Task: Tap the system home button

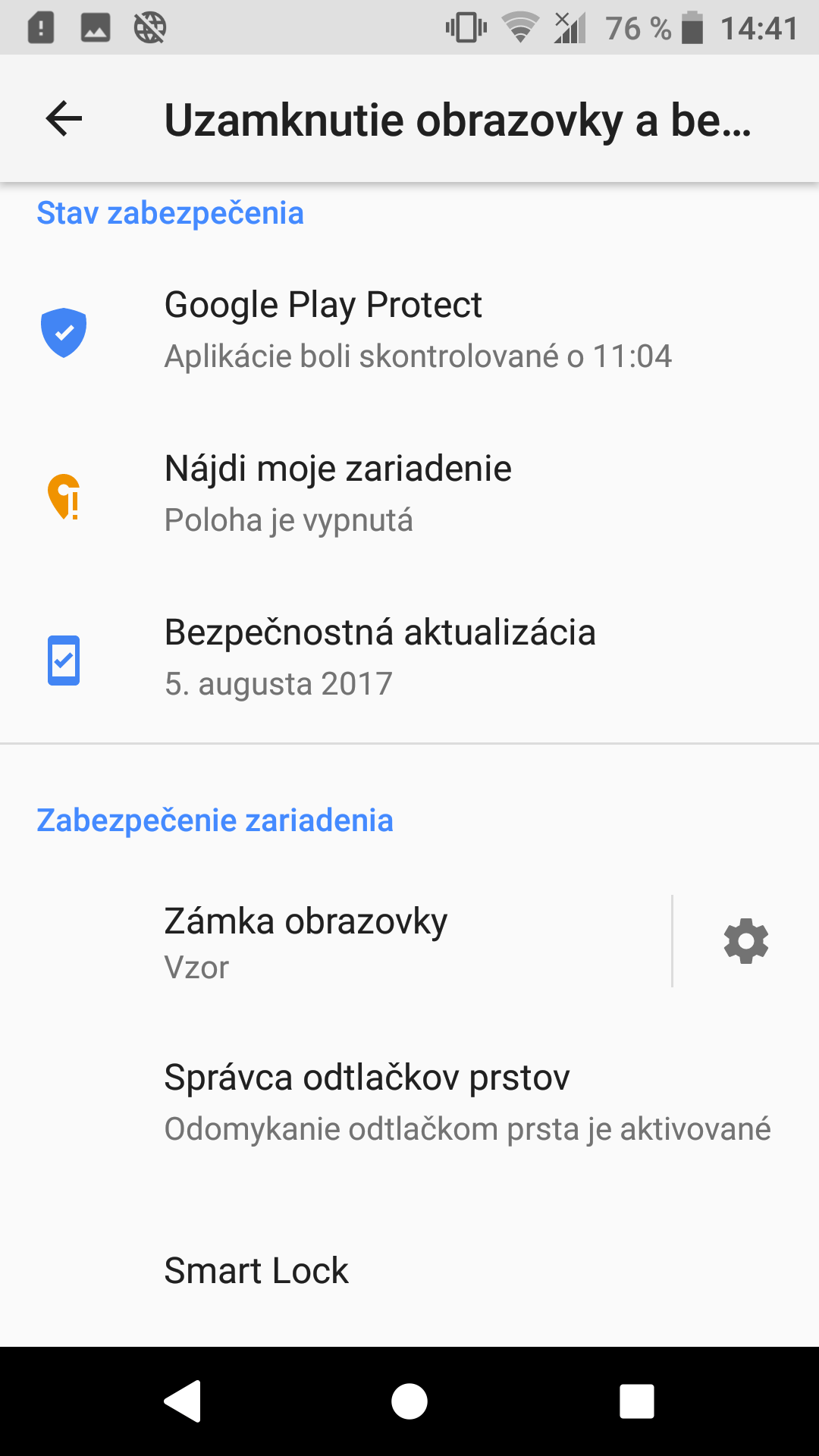Action: coord(409,1401)
